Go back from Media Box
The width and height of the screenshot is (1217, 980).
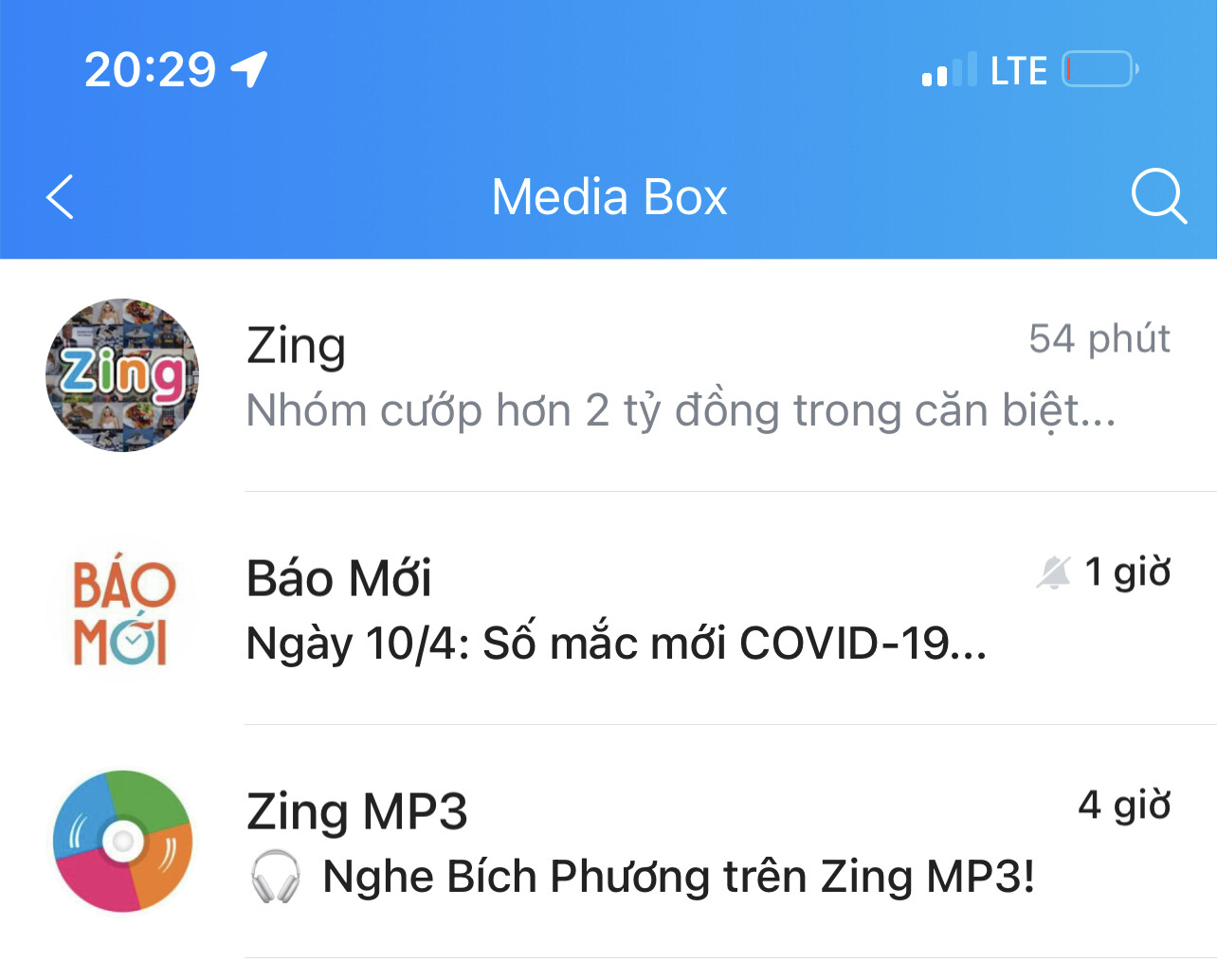point(60,197)
